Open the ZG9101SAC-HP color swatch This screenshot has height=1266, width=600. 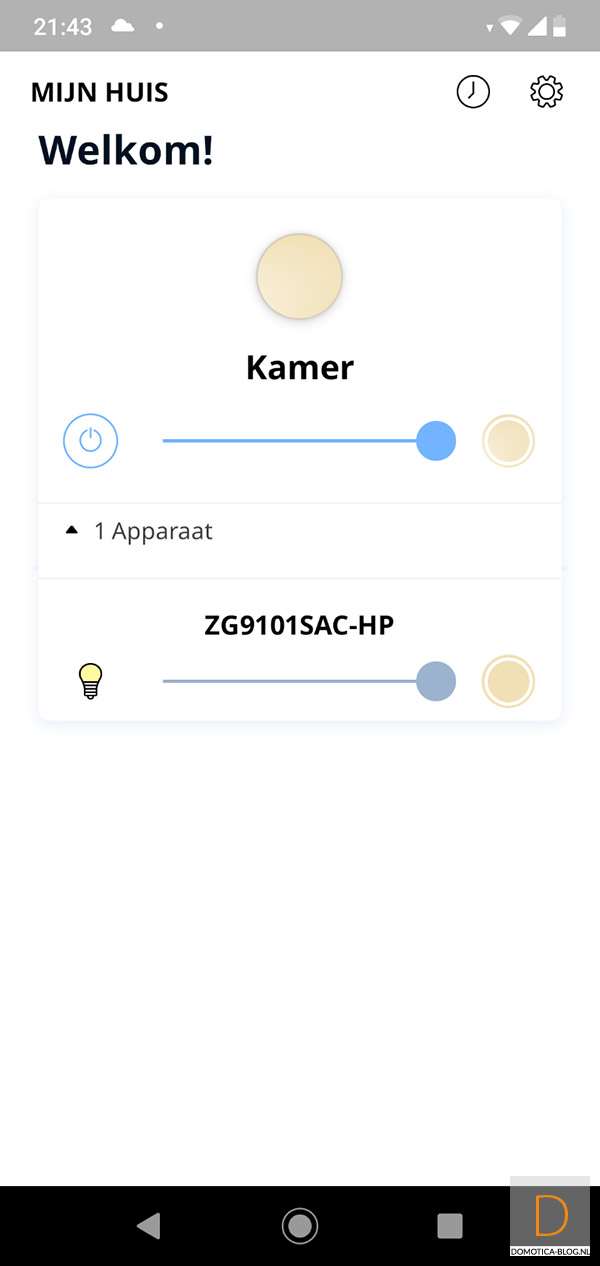[508, 681]
